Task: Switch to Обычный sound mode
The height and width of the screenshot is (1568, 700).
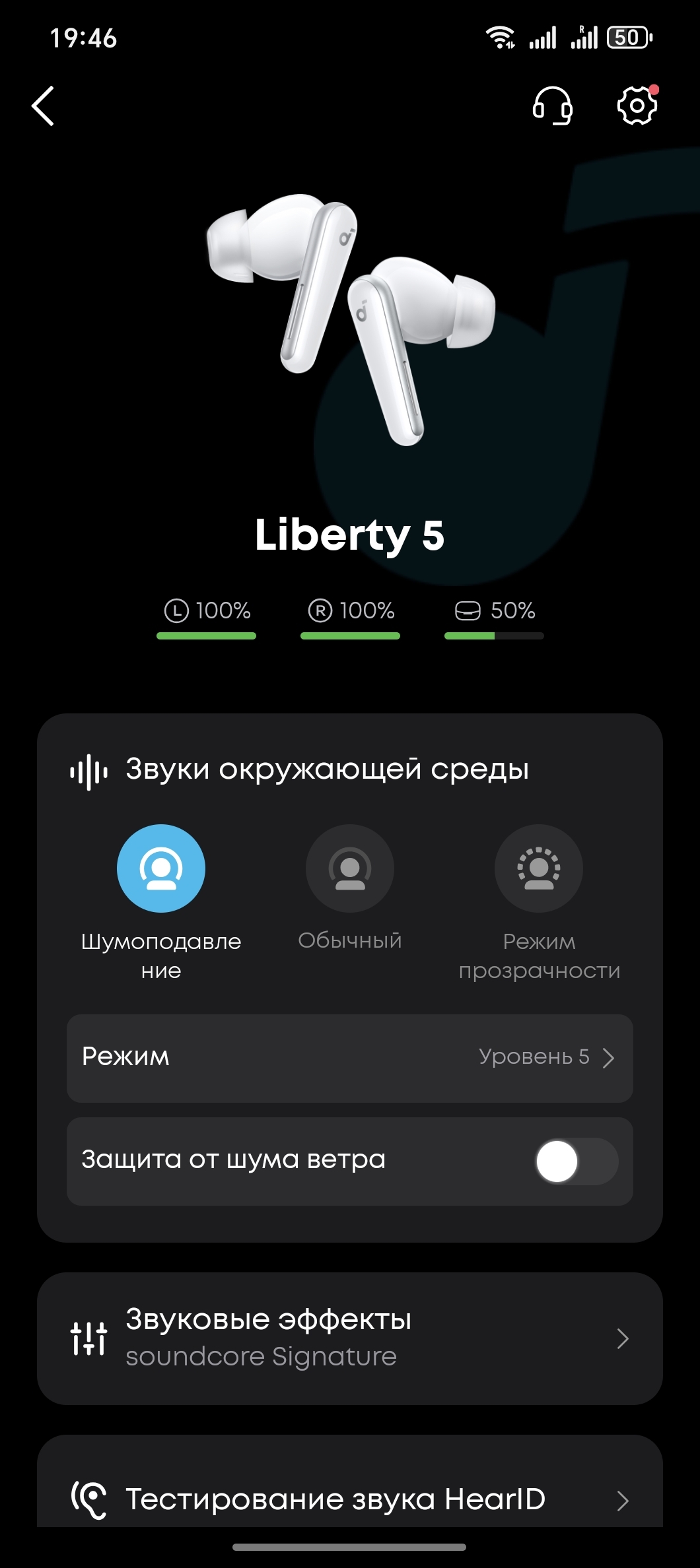Action: tap(350, 868)
